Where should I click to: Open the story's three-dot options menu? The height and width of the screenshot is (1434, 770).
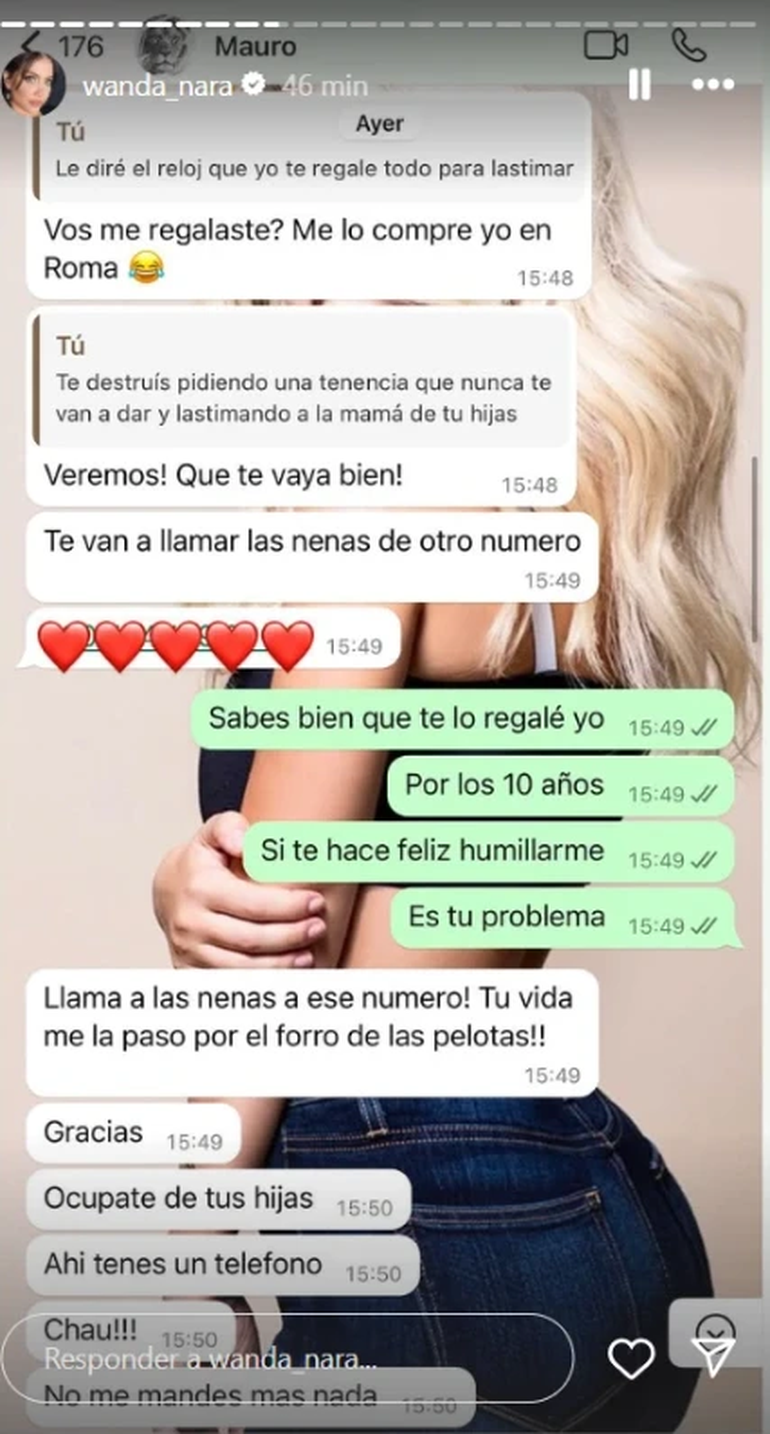click(x=712, y=86)
